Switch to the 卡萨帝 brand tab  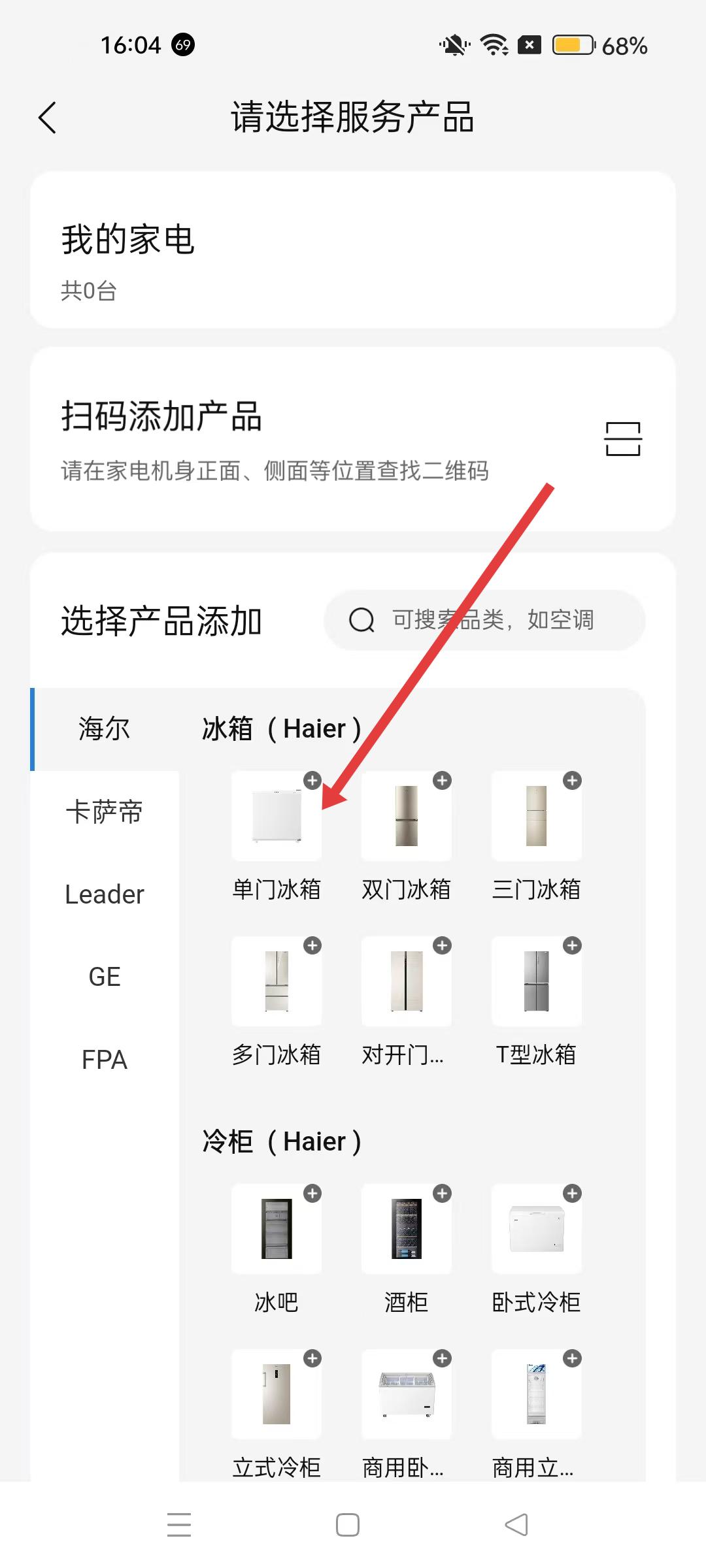click(105, 812)
